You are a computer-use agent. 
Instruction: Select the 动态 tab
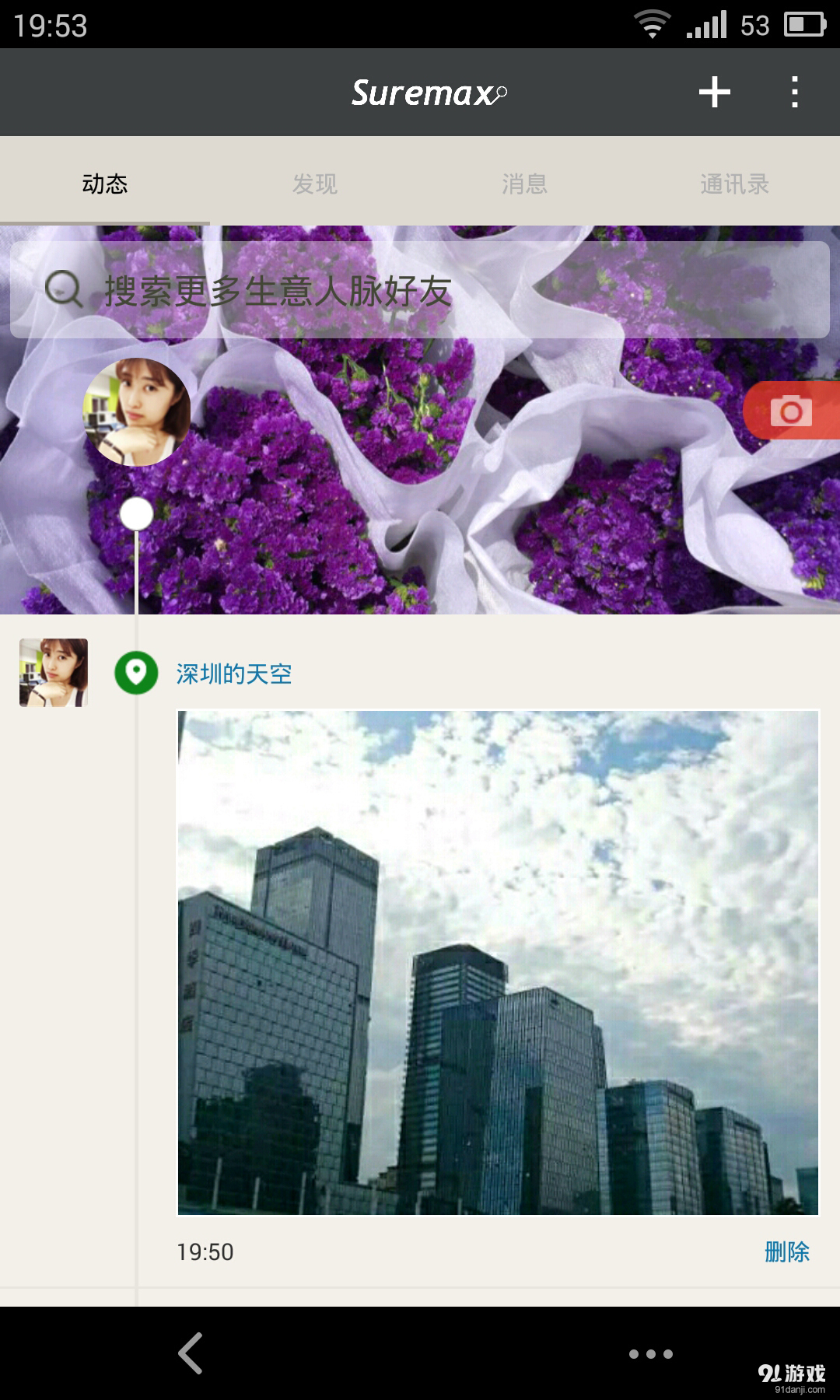[x=105, y=184]
